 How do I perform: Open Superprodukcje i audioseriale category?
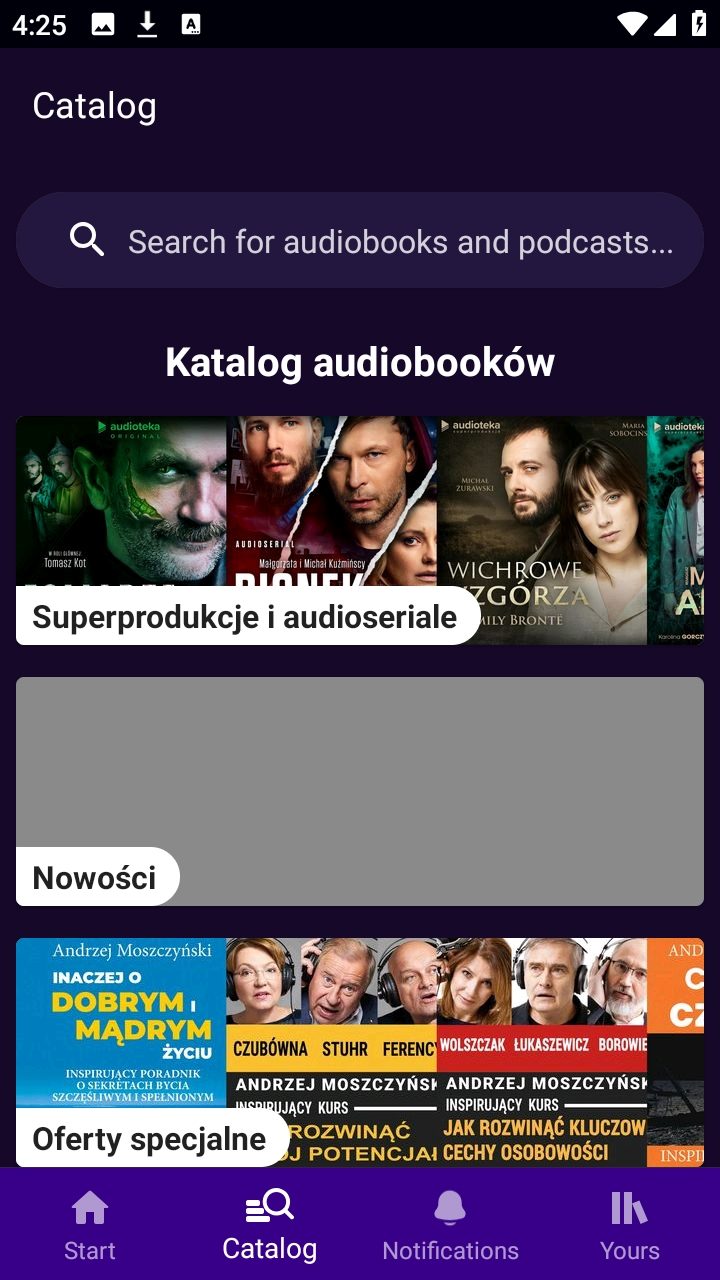pos(360,530)
